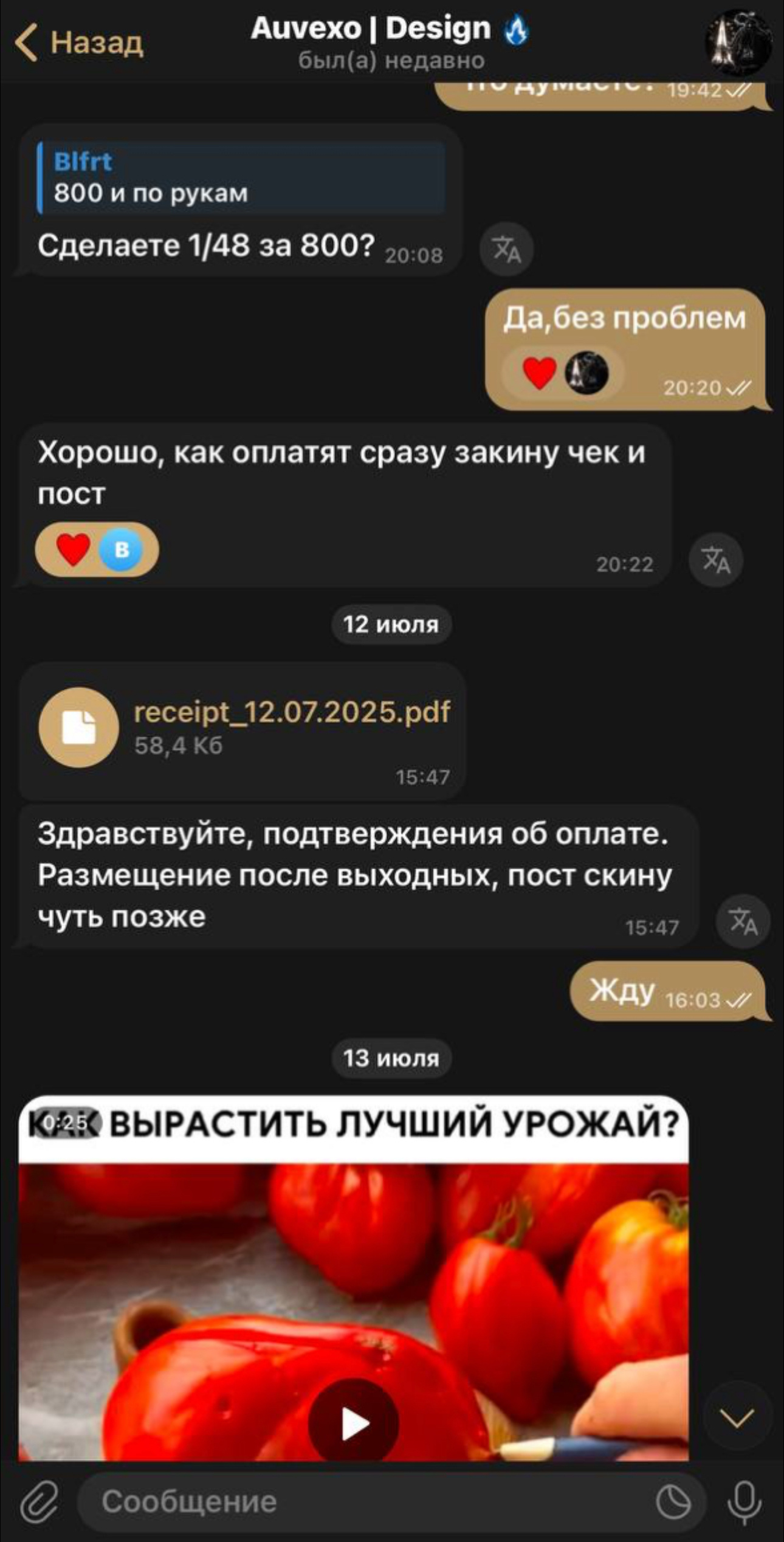The height and width of the screenshot is (1542, 784).
Task: Go back using the Назад button
Action: pos(79,43)
